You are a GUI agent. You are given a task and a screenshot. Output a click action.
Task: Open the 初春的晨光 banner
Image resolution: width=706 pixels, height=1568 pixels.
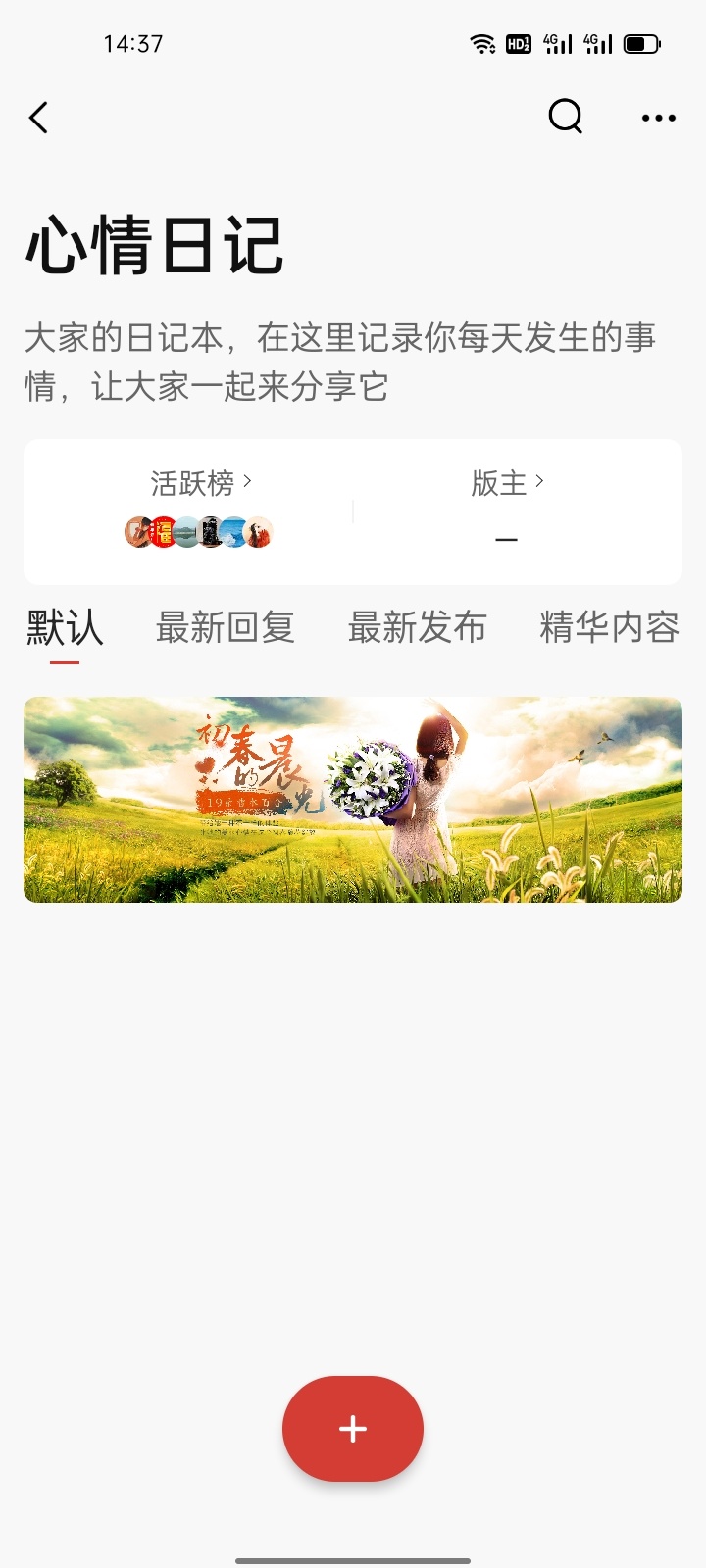coord(353,800)
